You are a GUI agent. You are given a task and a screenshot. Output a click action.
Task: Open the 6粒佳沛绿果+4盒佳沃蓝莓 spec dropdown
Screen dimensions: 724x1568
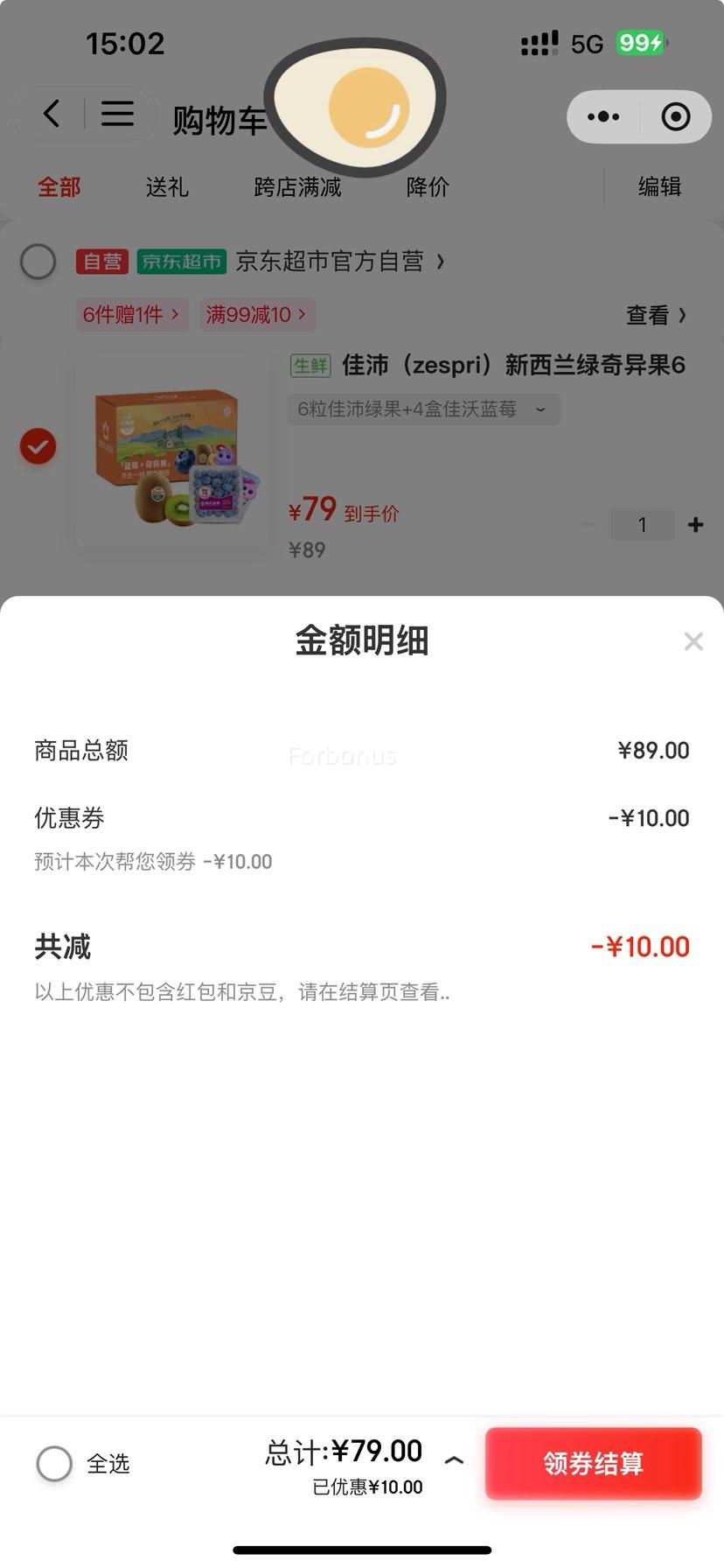pyautogui.click(x=423, y=409)
